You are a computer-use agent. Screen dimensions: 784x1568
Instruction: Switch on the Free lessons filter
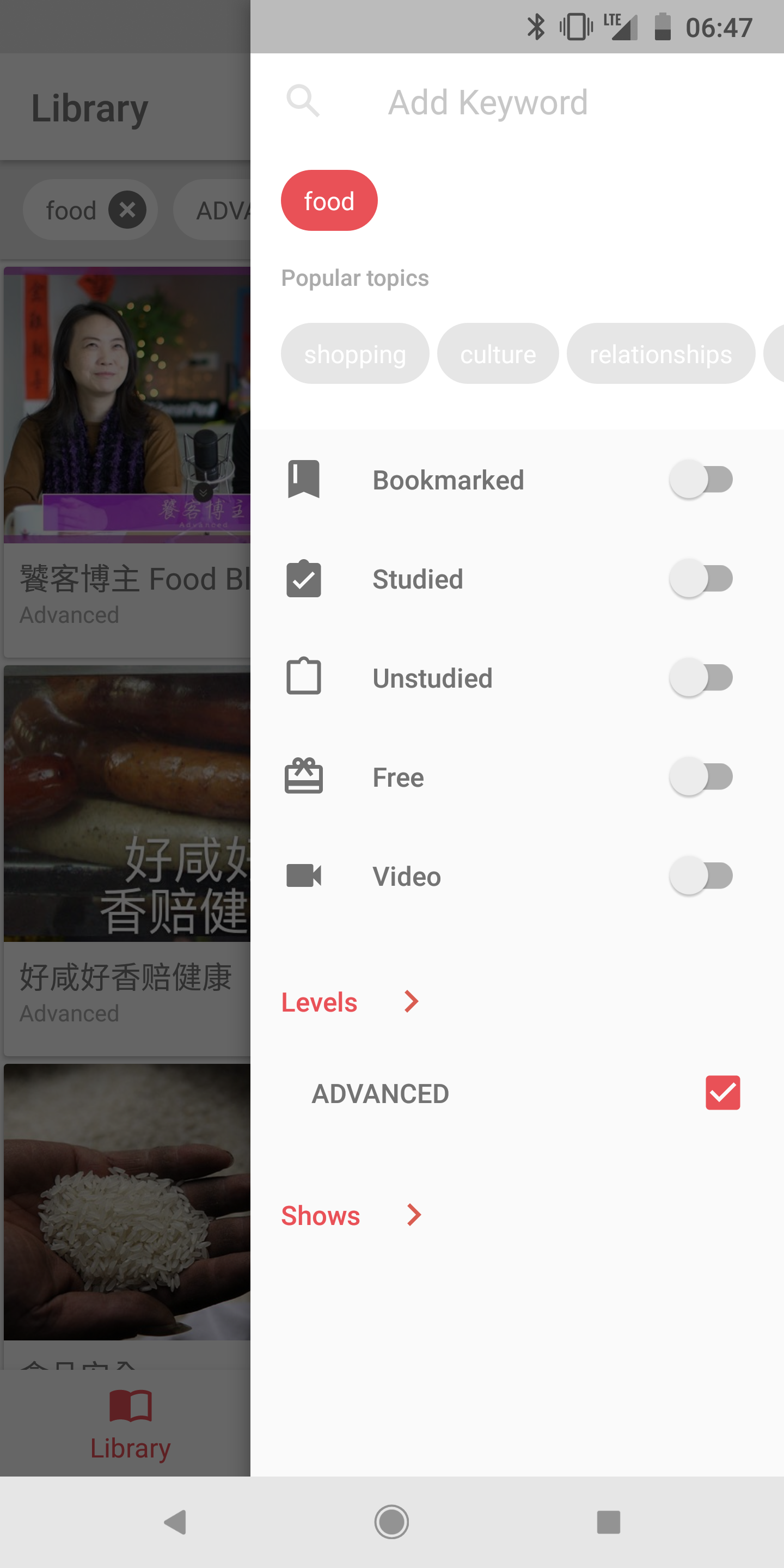click(x=701, y=777)
